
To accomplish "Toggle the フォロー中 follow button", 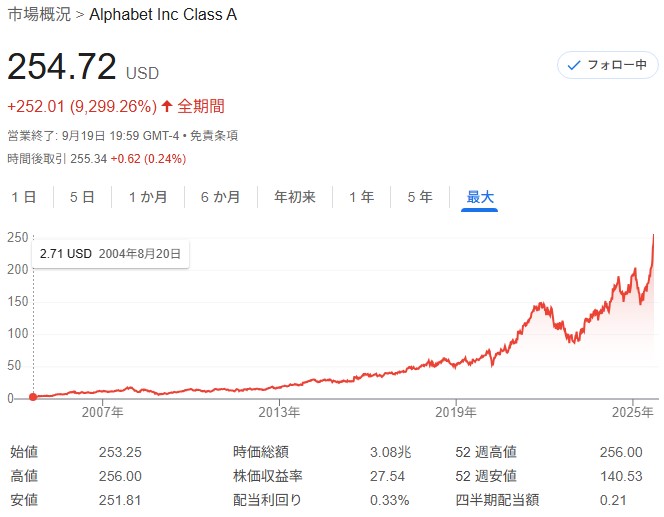I will click(x=607, y=65).
